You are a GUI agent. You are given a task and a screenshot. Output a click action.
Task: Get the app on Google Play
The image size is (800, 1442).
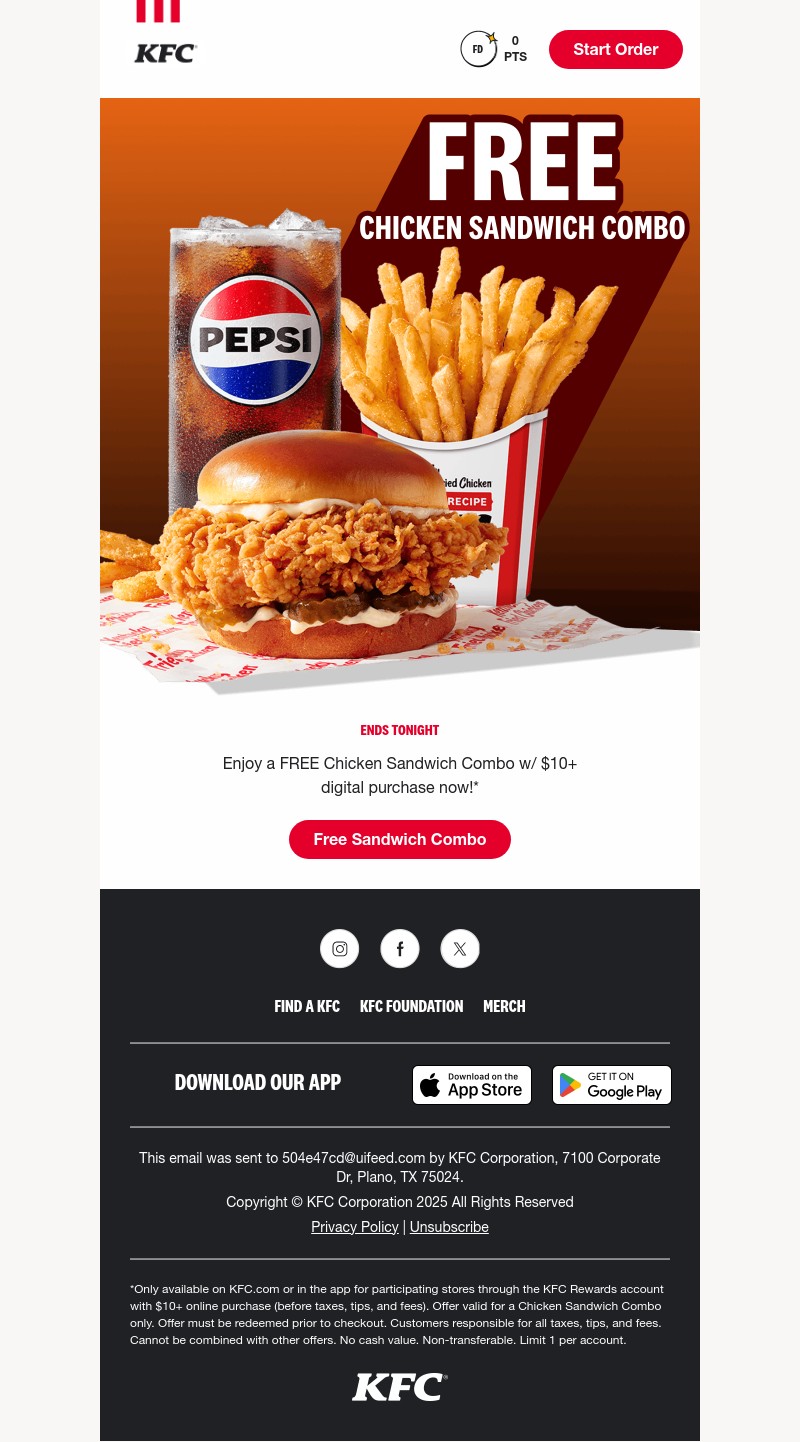pyautogui.click(x=612, y=1084)
